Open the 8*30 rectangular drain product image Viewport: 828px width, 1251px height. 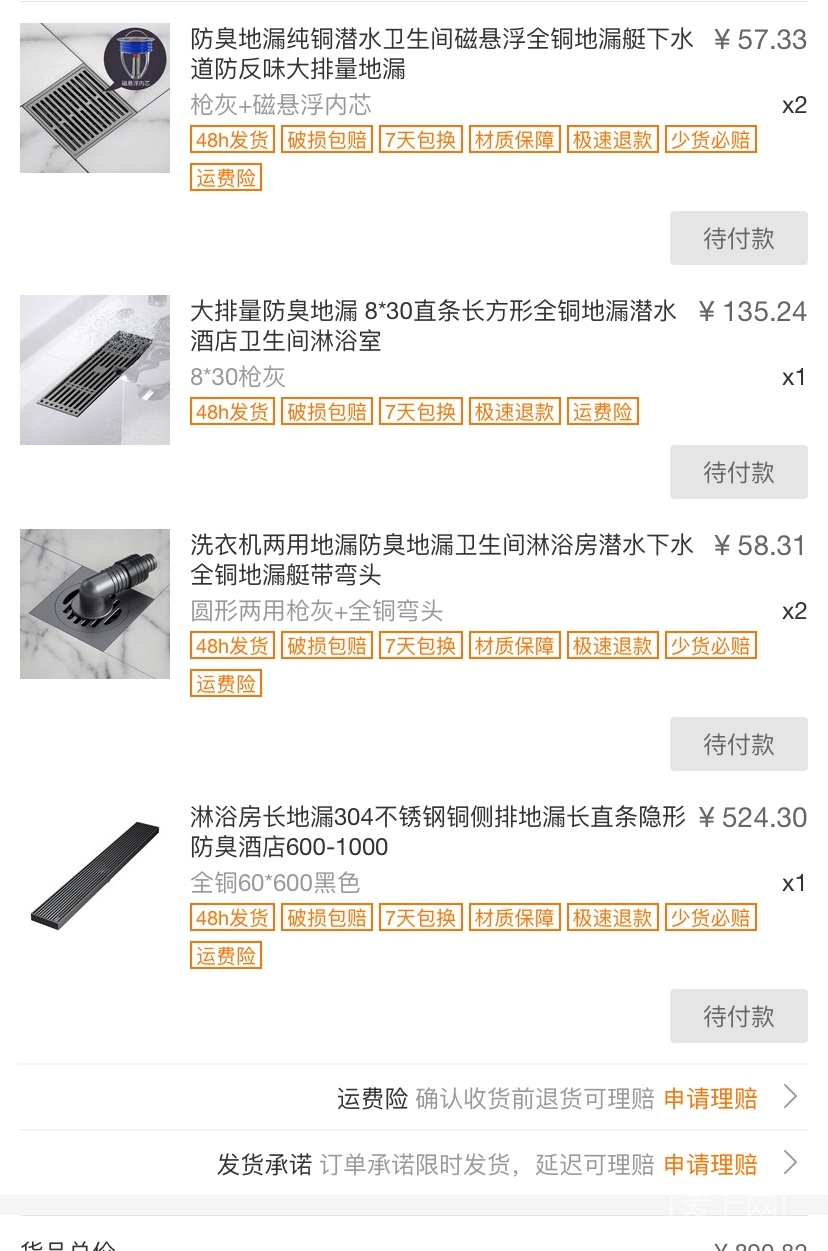click(x=95, y=370)
